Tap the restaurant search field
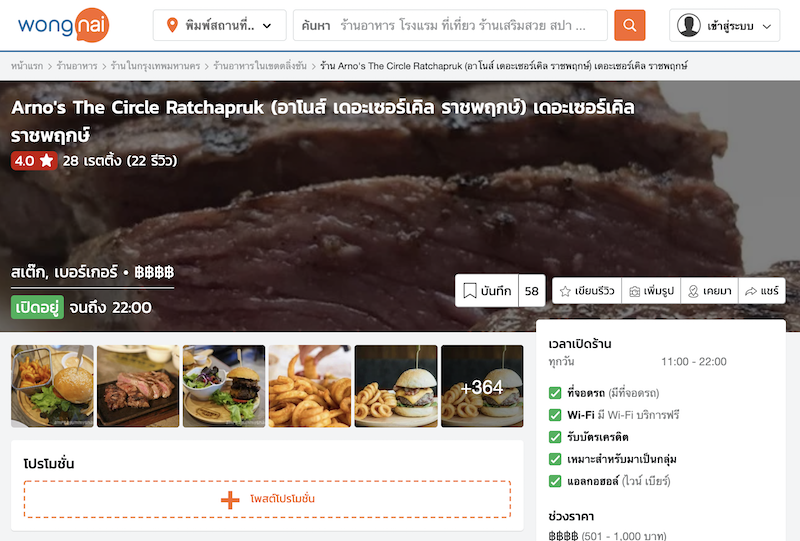 tap(470, 25)
